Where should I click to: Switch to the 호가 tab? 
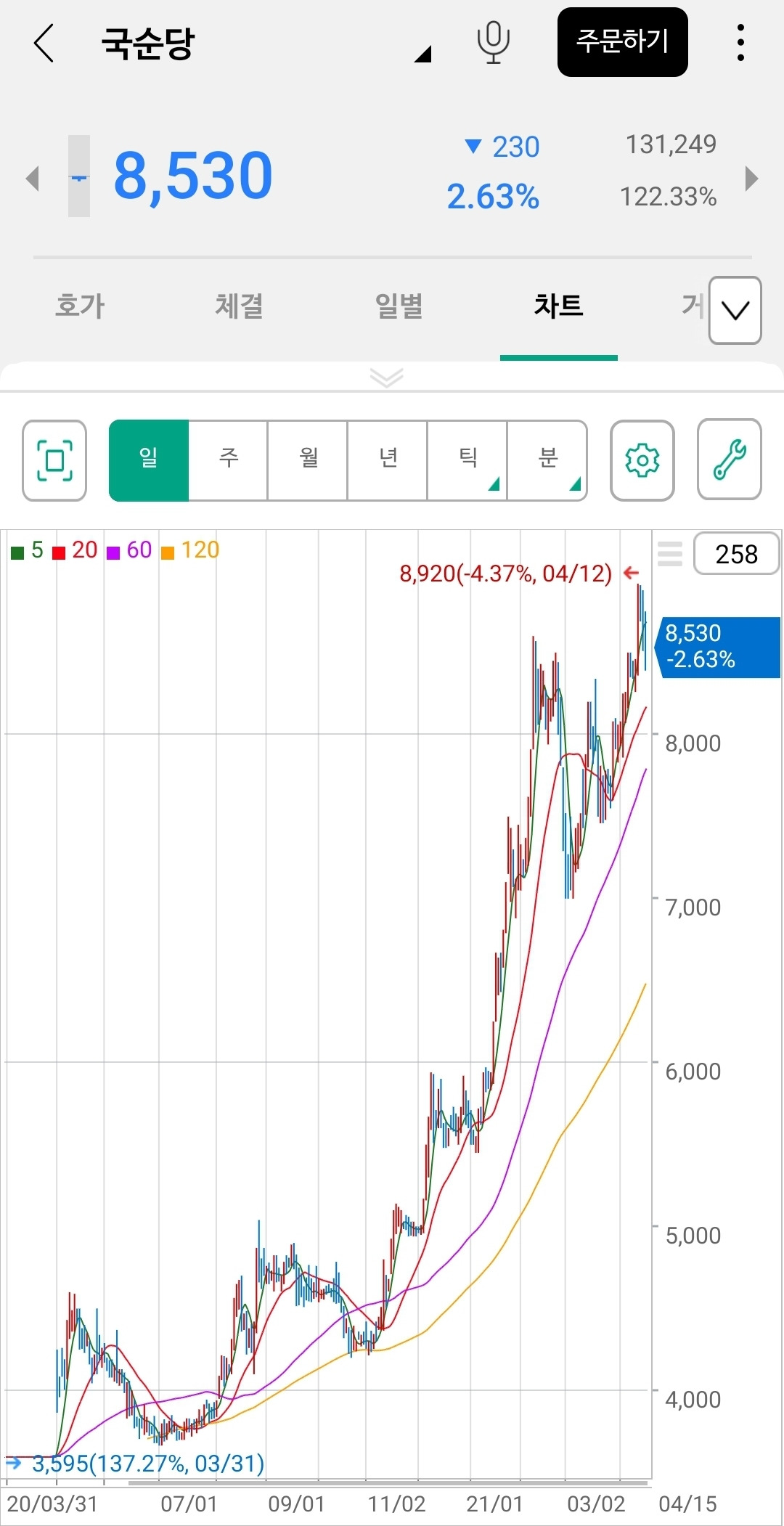click(80, 306)
